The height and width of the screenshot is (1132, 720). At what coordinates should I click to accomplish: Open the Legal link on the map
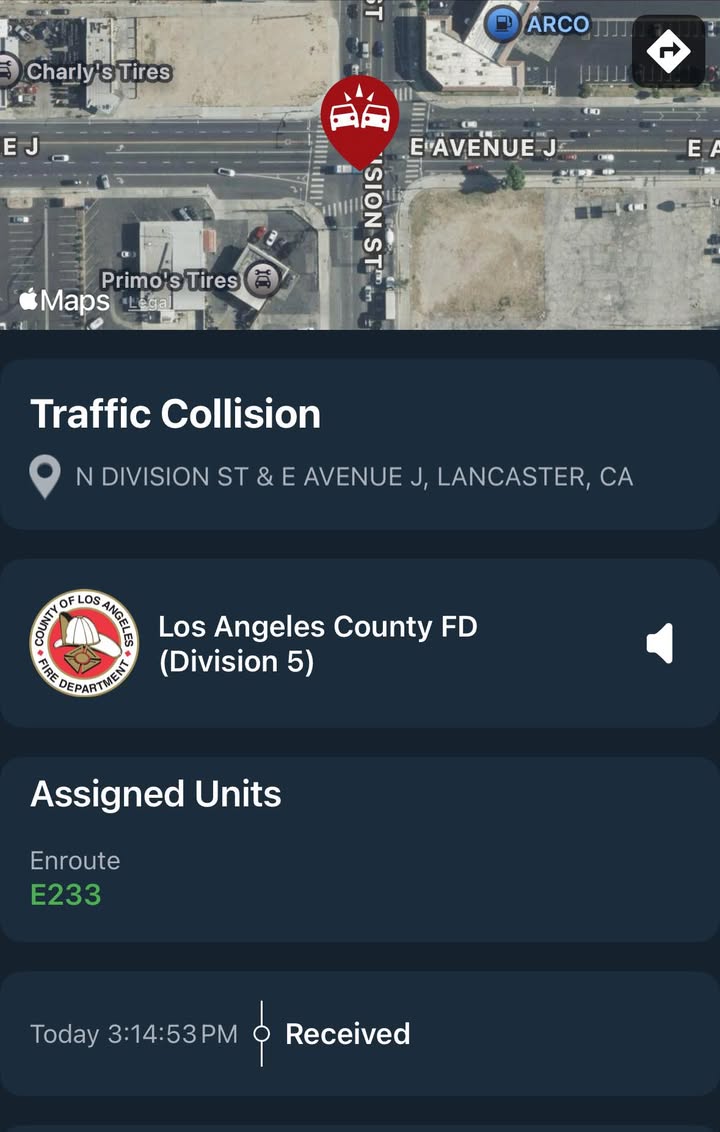[150, 303]
